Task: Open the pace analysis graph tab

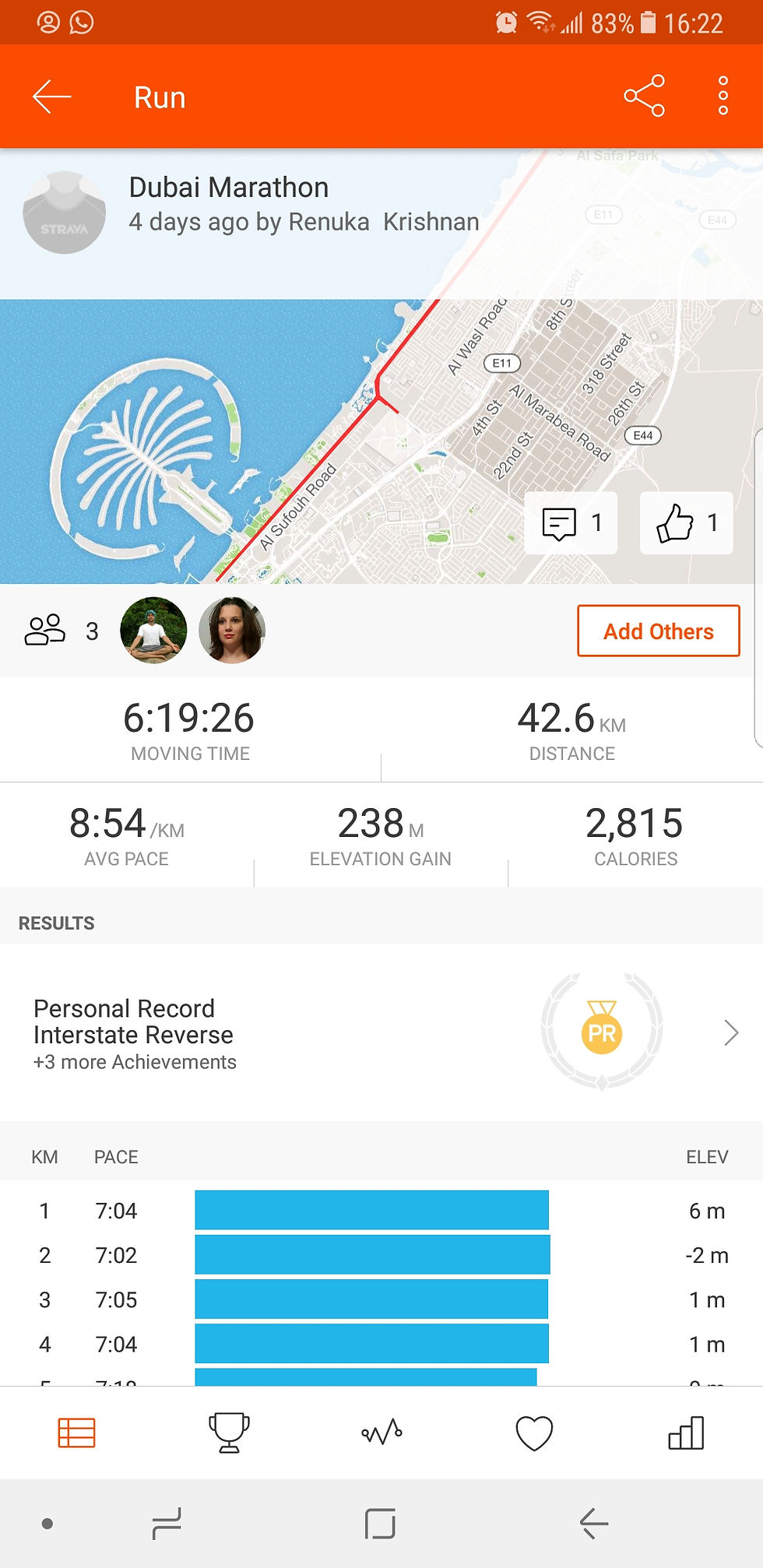Action: 381,1433
